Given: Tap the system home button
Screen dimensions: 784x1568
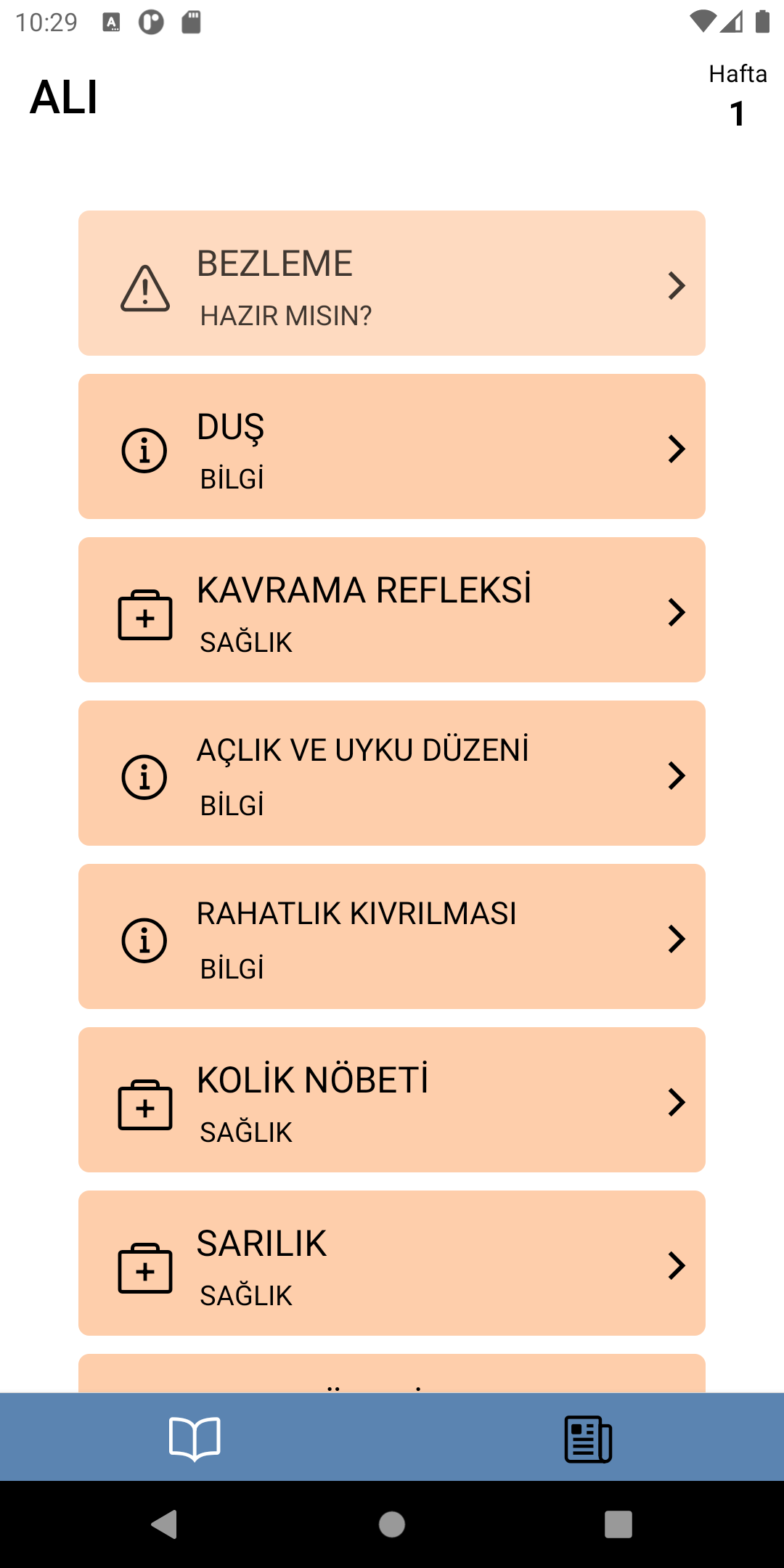Looking at the screenshot, I should tap(392, 1524).
